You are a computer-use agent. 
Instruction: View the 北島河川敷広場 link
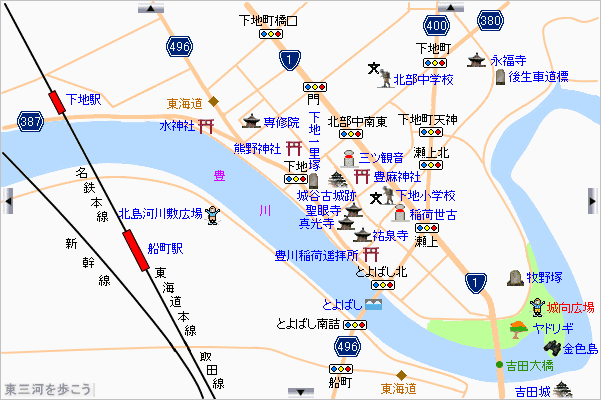(x=160, y=213)
